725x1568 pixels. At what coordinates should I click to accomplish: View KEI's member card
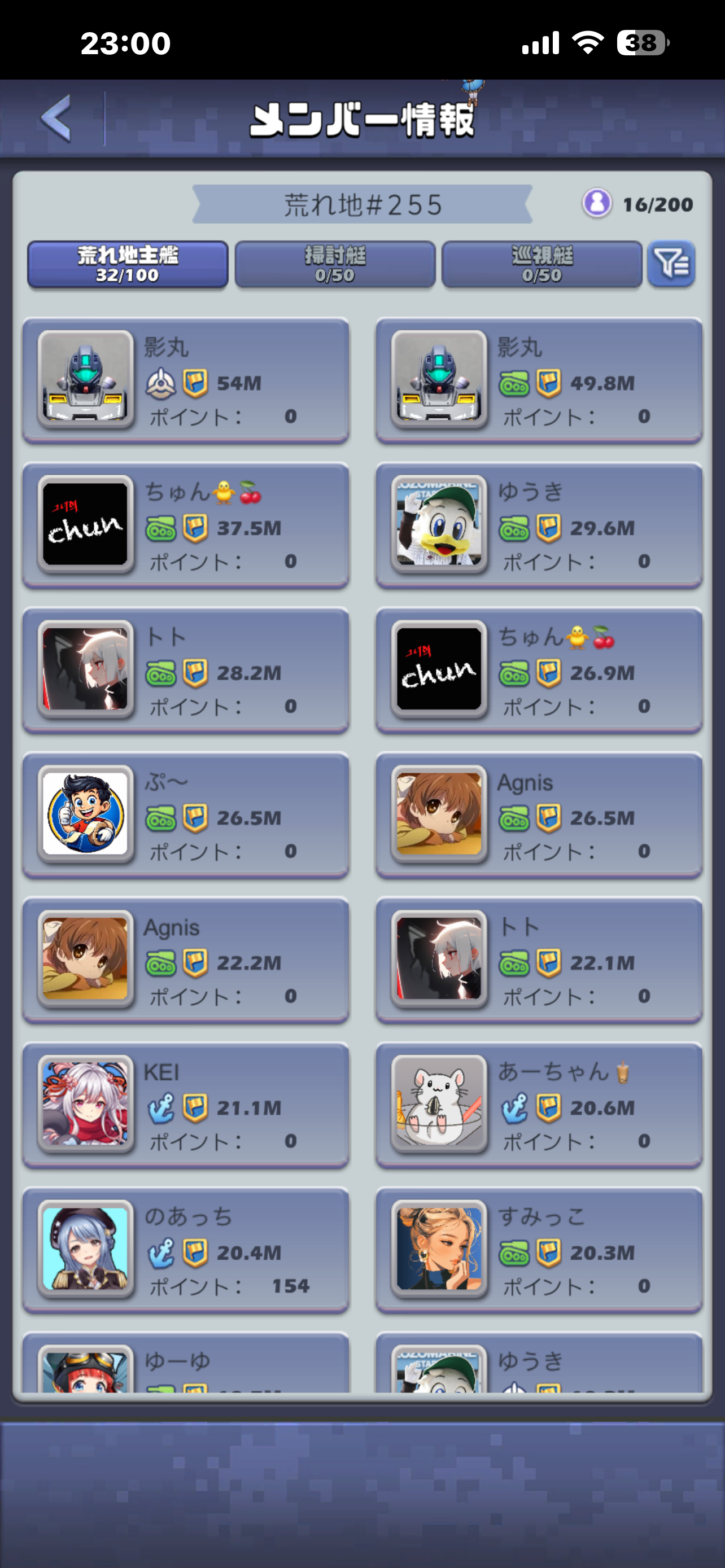(x=186, y=1105)
